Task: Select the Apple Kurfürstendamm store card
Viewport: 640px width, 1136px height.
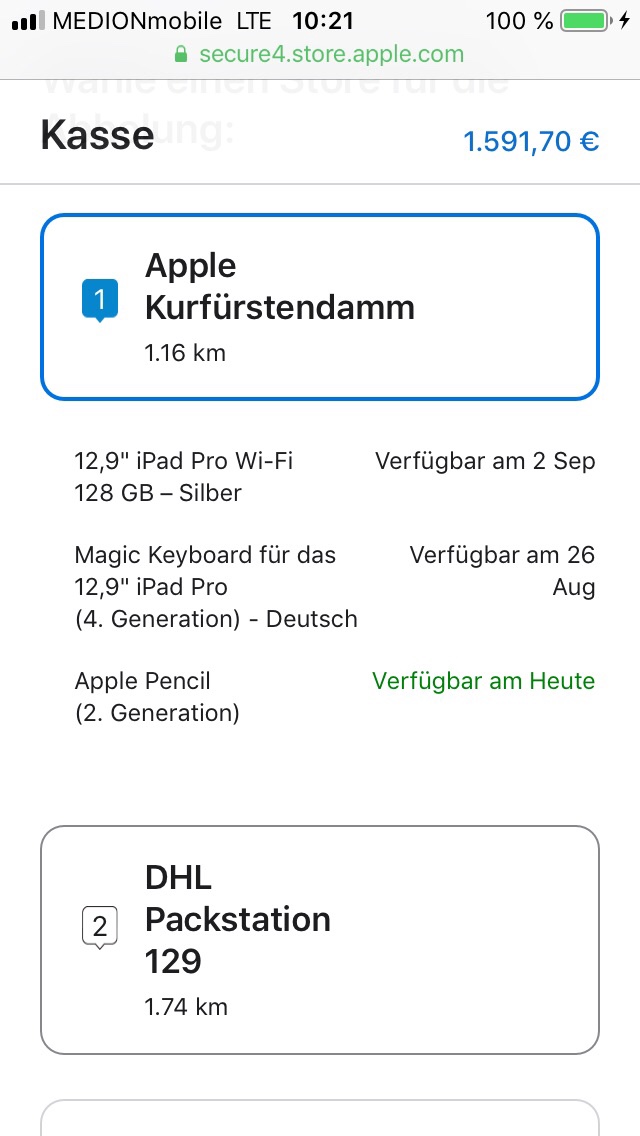Action: [x=319, y=306]
